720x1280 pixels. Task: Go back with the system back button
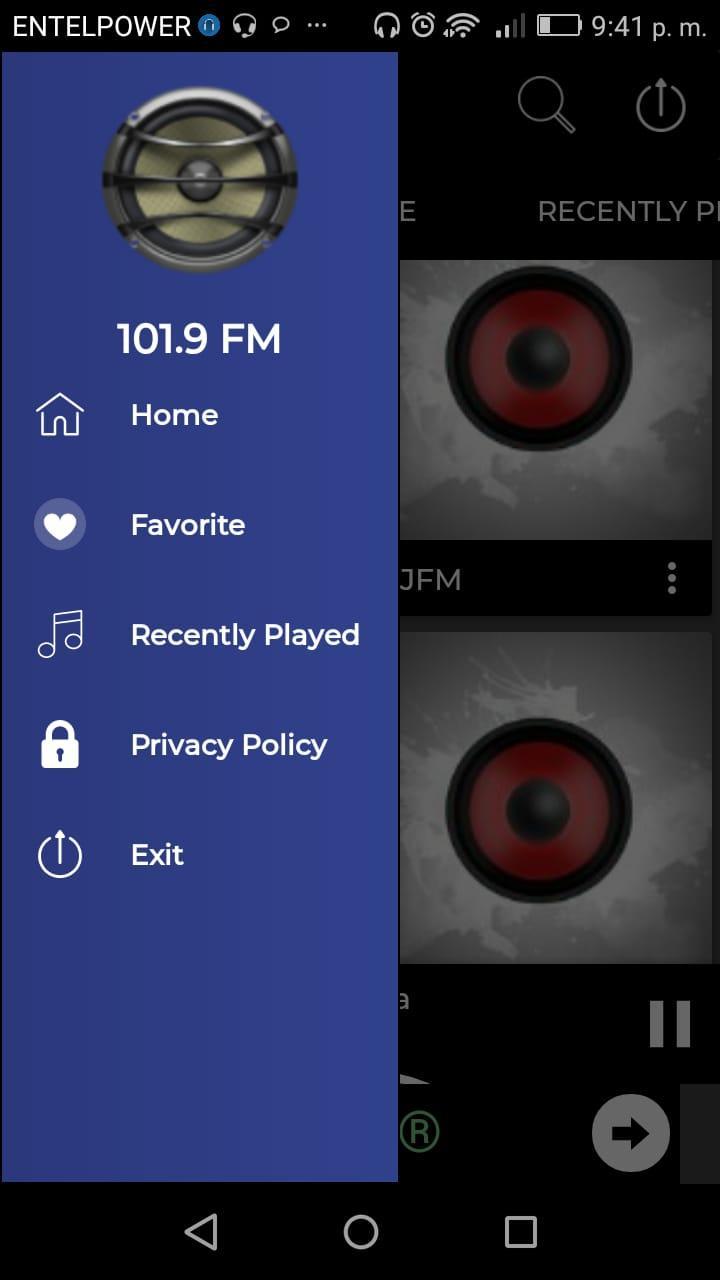pyautogui.click(x=201, y=1232)
